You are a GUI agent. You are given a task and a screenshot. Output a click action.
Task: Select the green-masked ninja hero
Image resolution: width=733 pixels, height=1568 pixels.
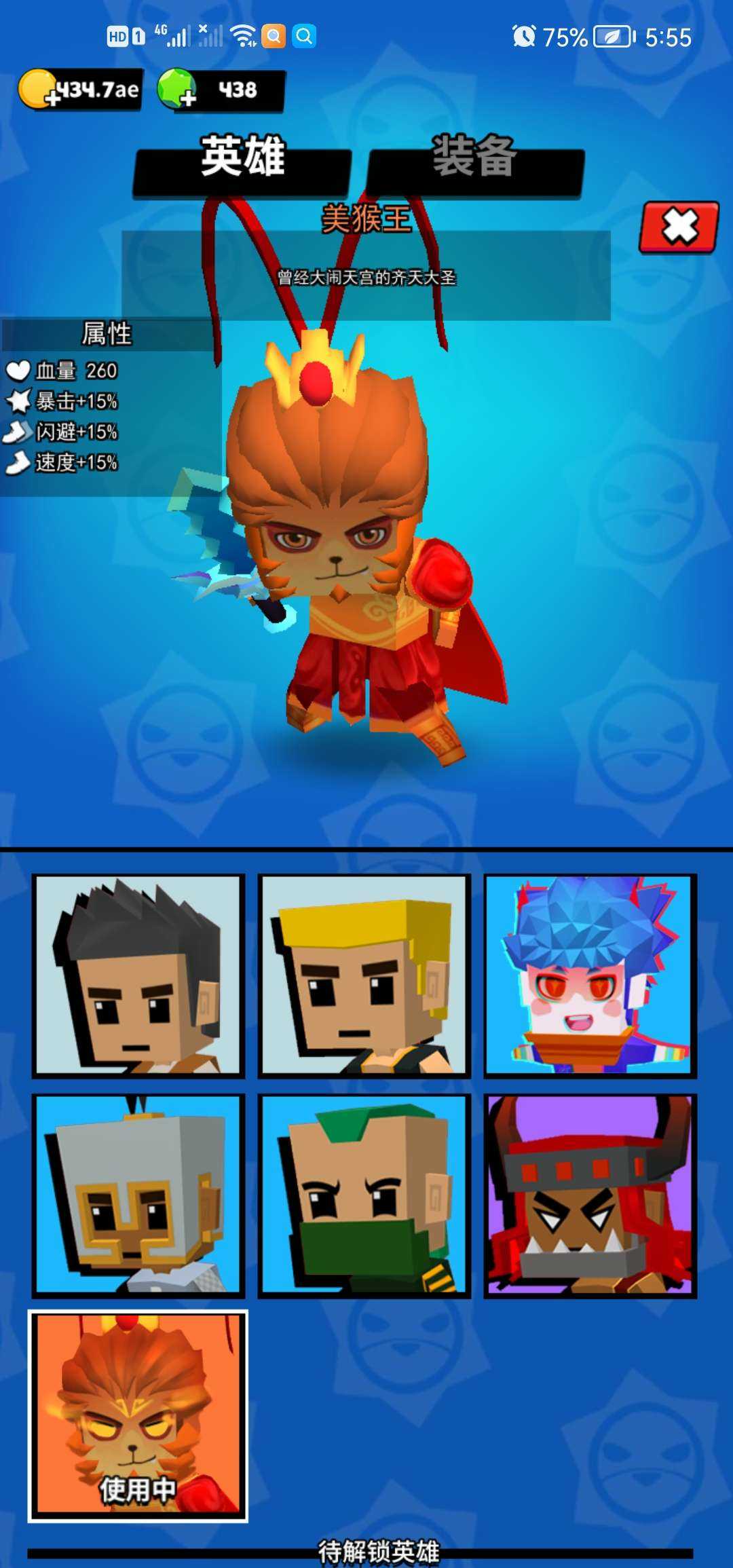tap(364, 1195)
